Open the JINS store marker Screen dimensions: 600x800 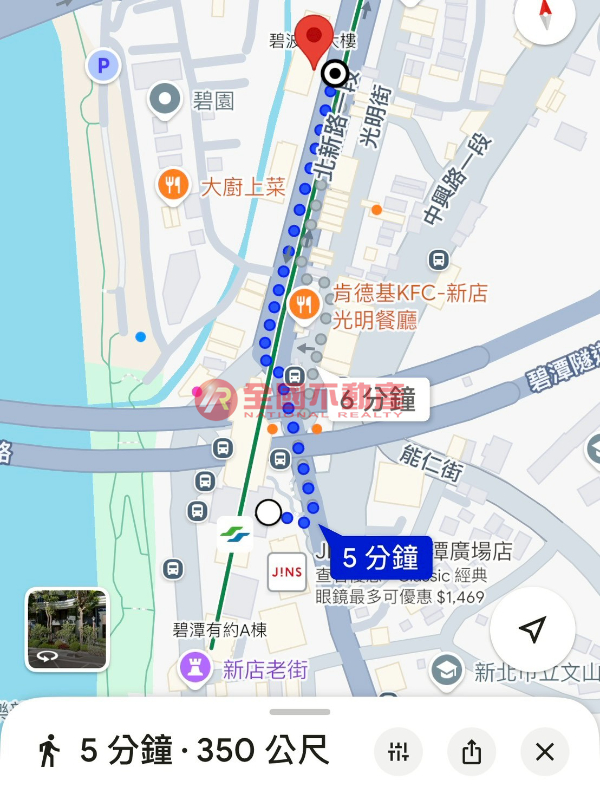pos(288,571)
